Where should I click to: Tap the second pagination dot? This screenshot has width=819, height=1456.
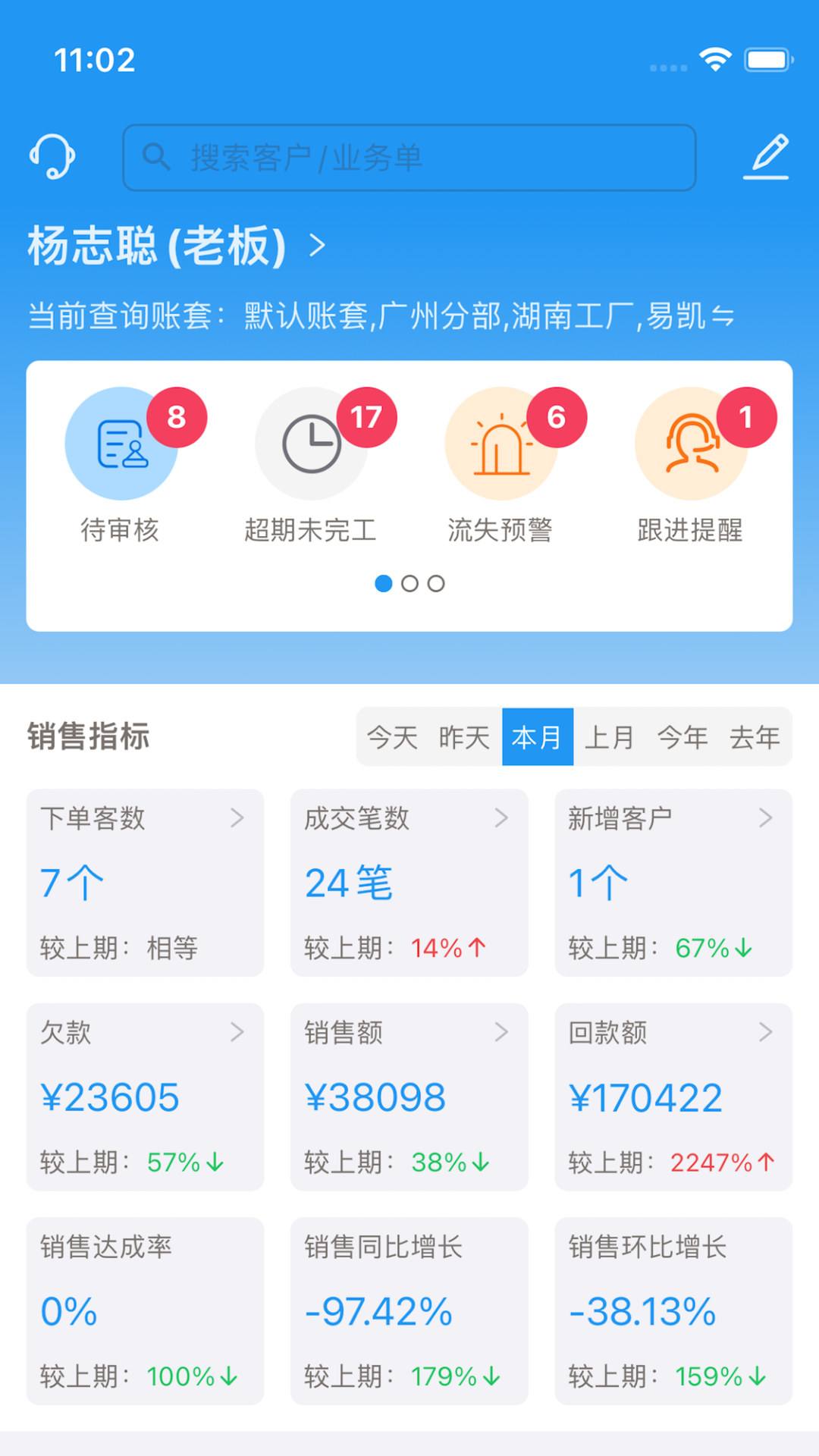[x=409, y=583]
